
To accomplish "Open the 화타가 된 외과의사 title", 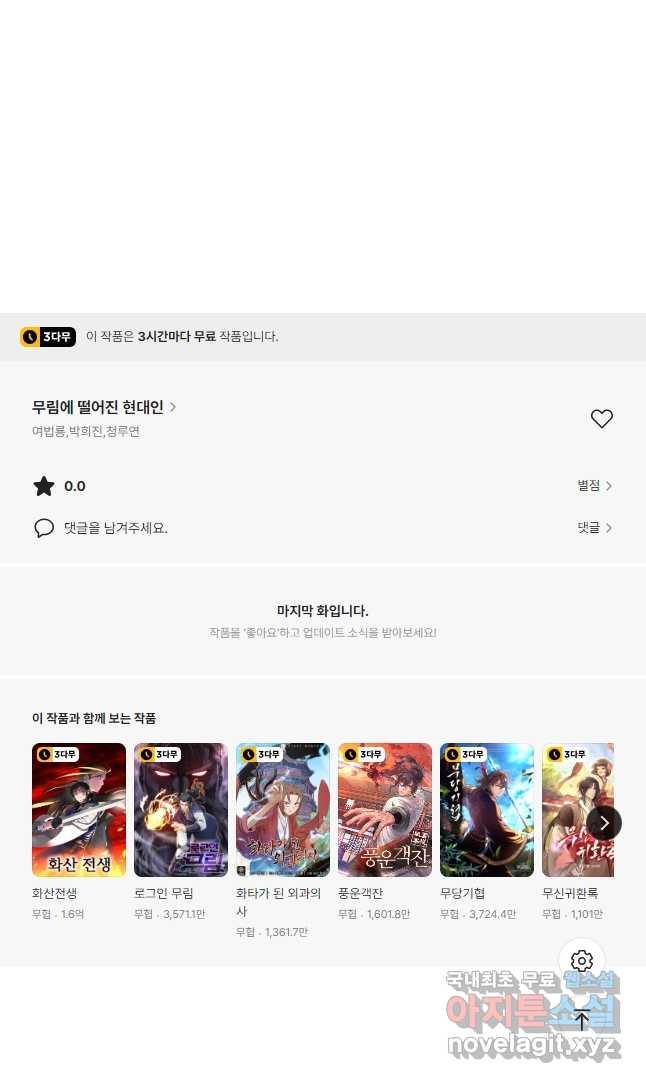I will 283,810.
